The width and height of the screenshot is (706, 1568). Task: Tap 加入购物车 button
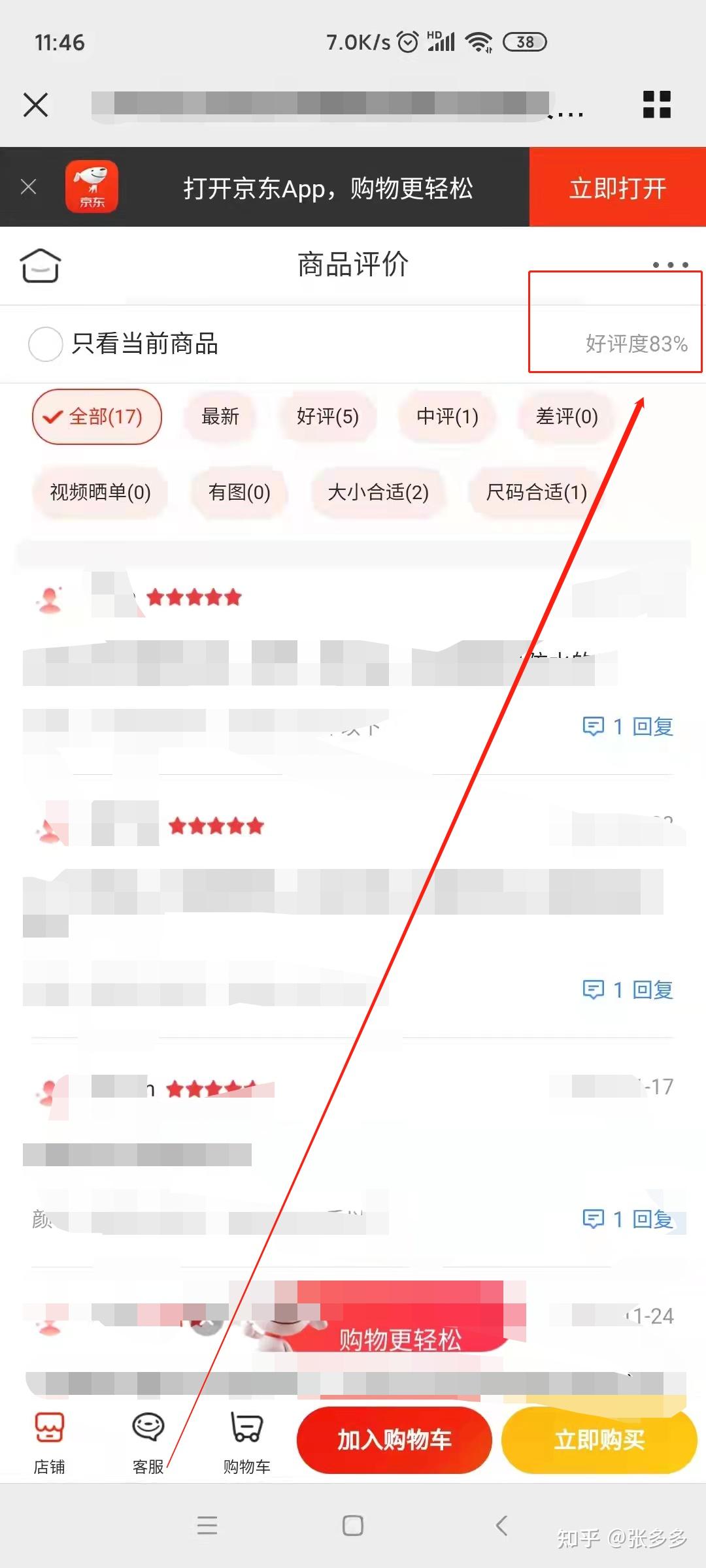[x=394, y=1440]
